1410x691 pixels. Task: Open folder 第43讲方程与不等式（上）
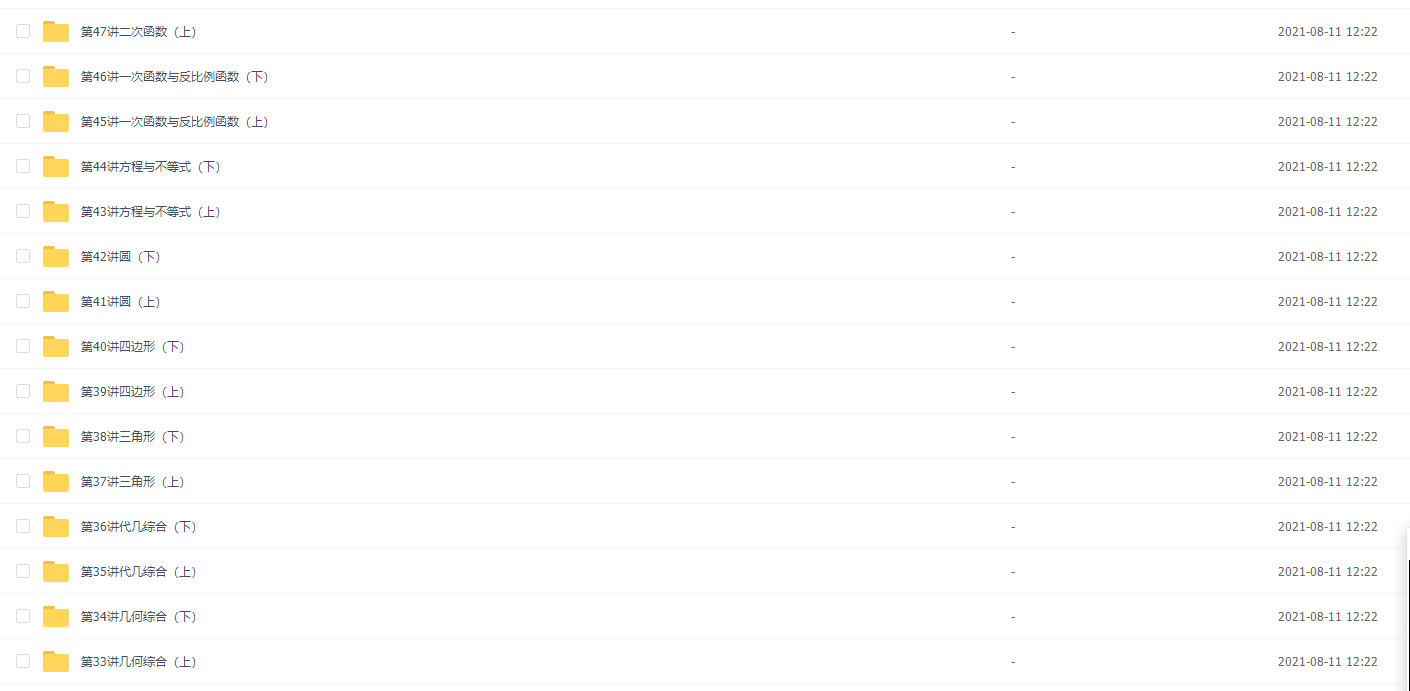coord(150,212)
